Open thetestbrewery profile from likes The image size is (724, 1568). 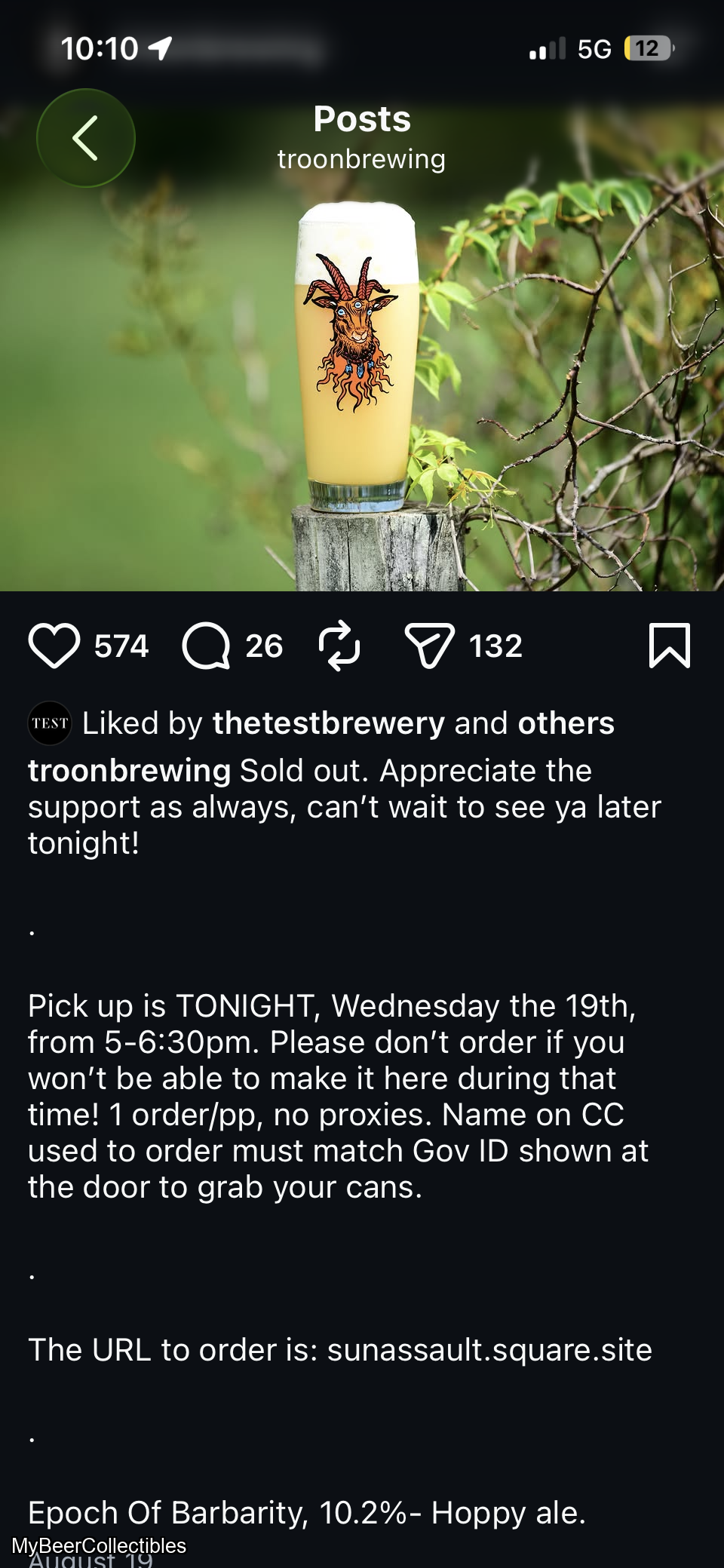(x=329, y=723)
